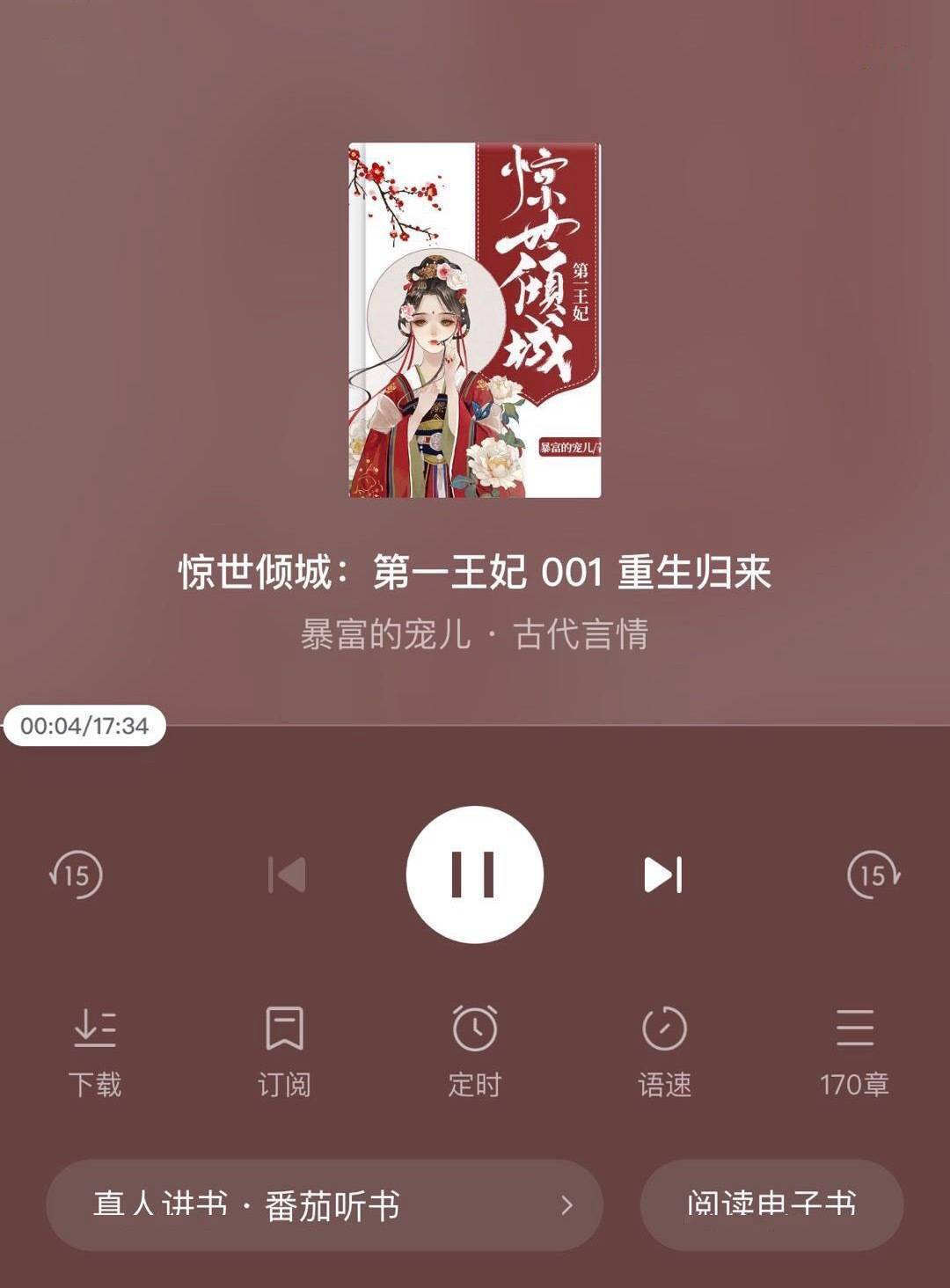Go back to the previous chapter
This screenshot has height=1288, width=950.
click(287, 875)
